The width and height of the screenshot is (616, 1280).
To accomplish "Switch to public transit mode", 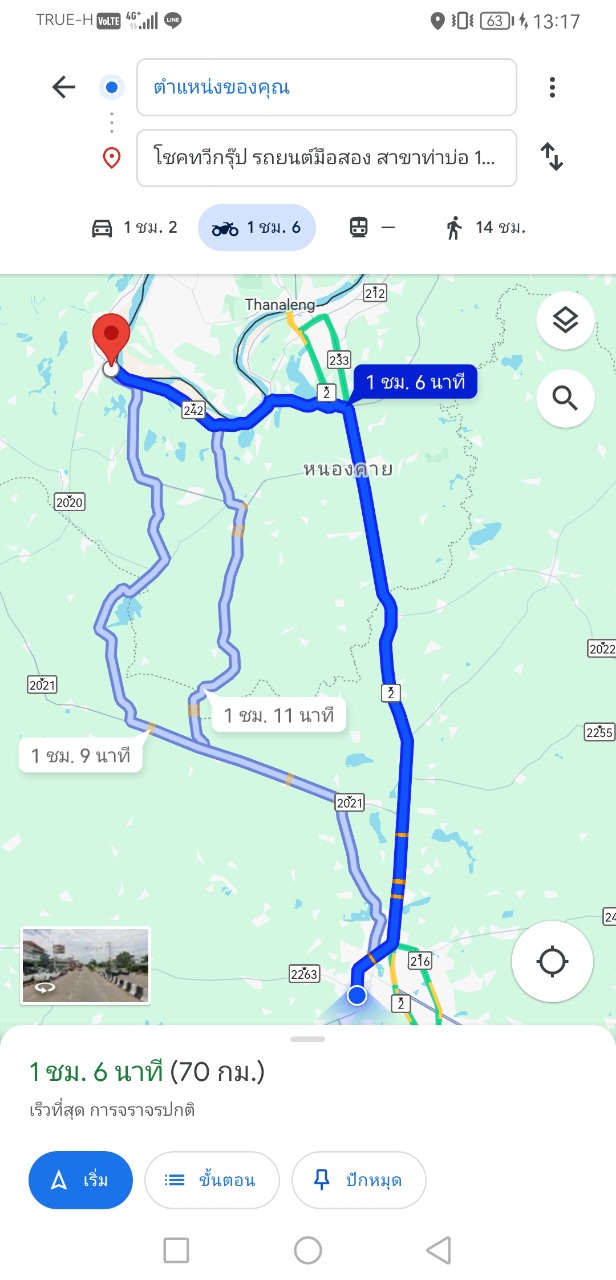I will point(372,228).
